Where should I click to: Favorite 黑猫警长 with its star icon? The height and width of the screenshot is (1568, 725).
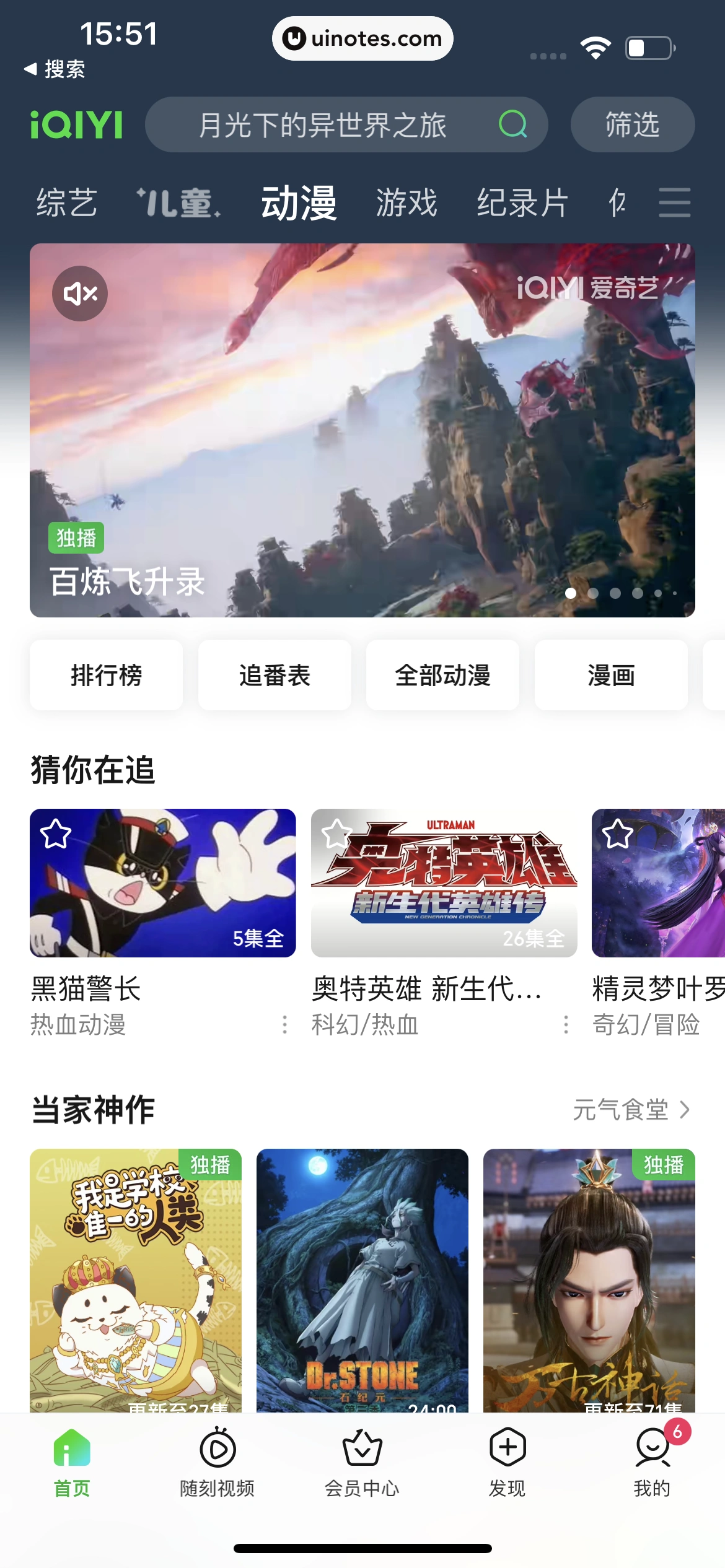pos(57,834)
